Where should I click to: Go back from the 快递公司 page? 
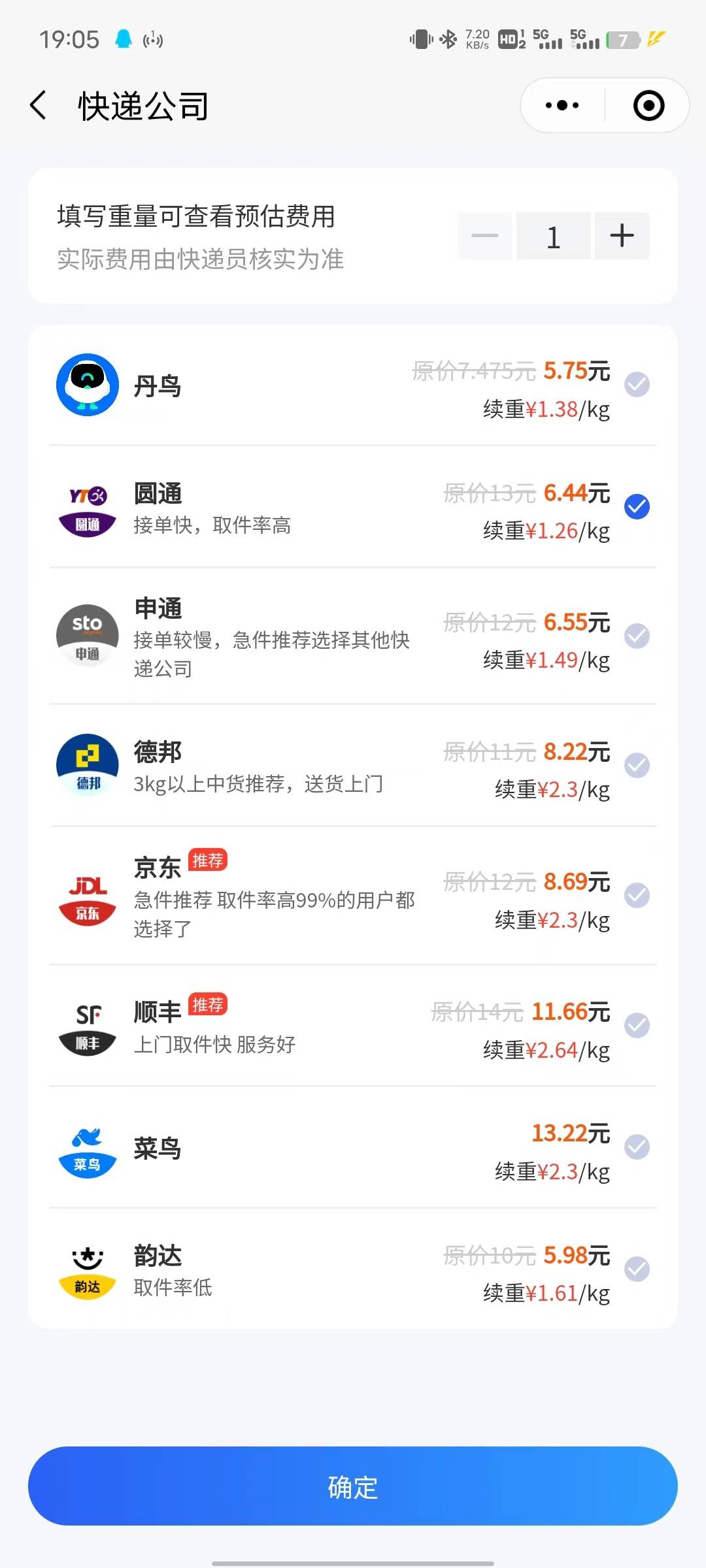tap(39, 105)
